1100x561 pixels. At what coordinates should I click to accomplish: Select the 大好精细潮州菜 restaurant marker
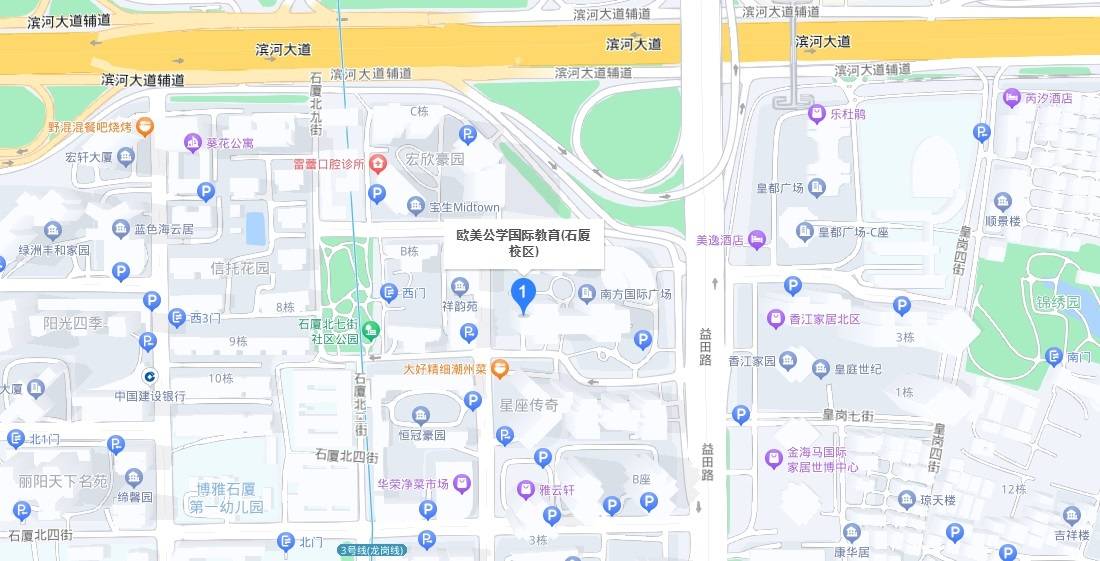click(x=500, y=369)
